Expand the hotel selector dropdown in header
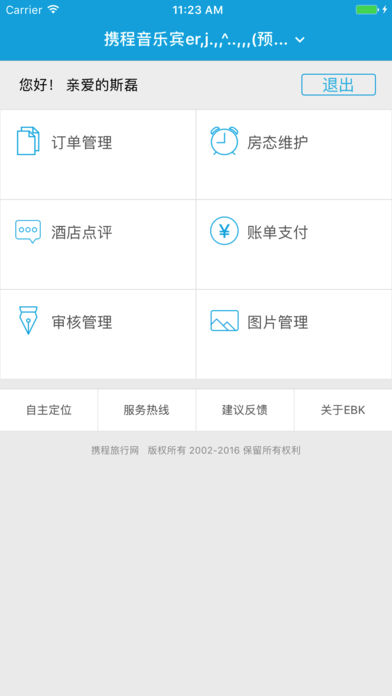The image size is (392, 696). pos(300,40)
